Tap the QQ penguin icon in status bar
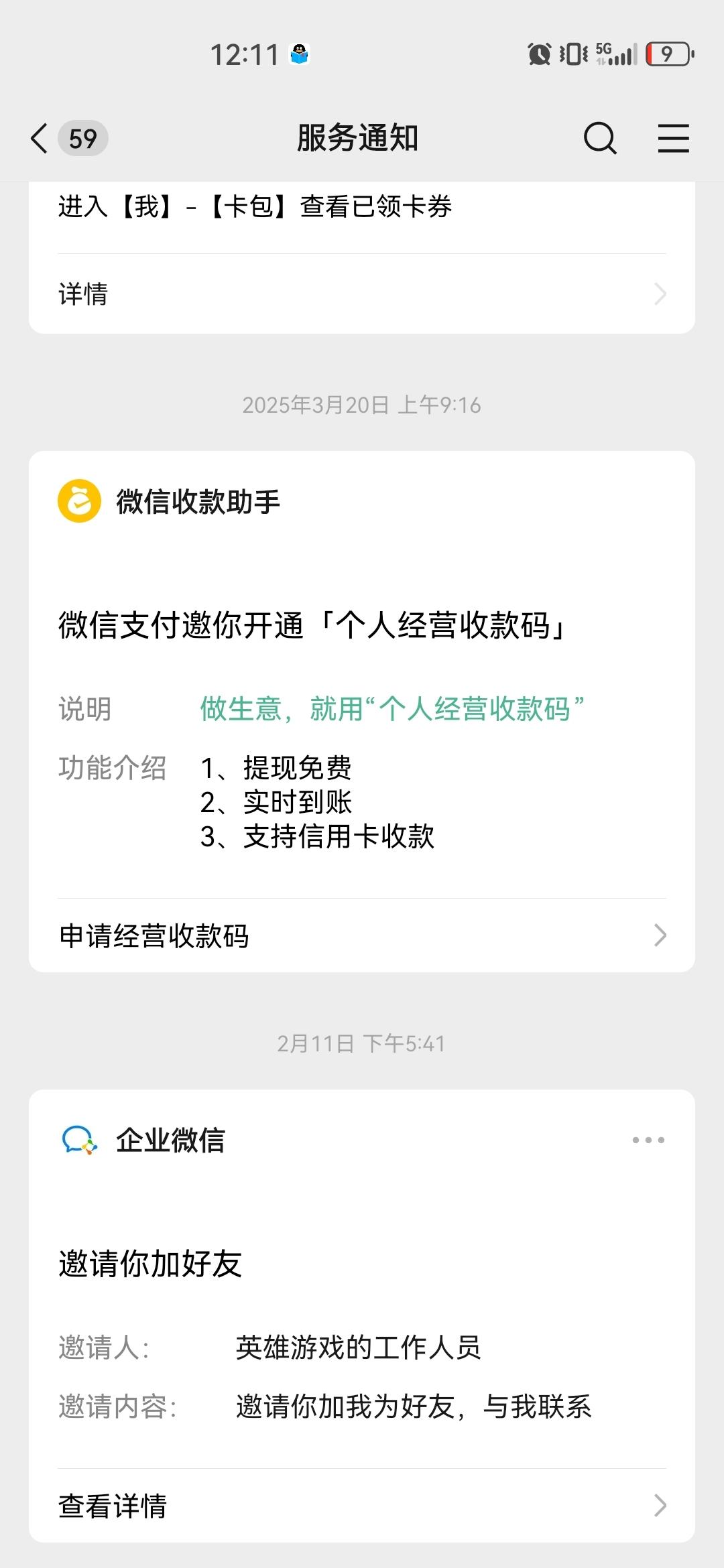Screen dimensions: 724x1568 click(300, 54)
